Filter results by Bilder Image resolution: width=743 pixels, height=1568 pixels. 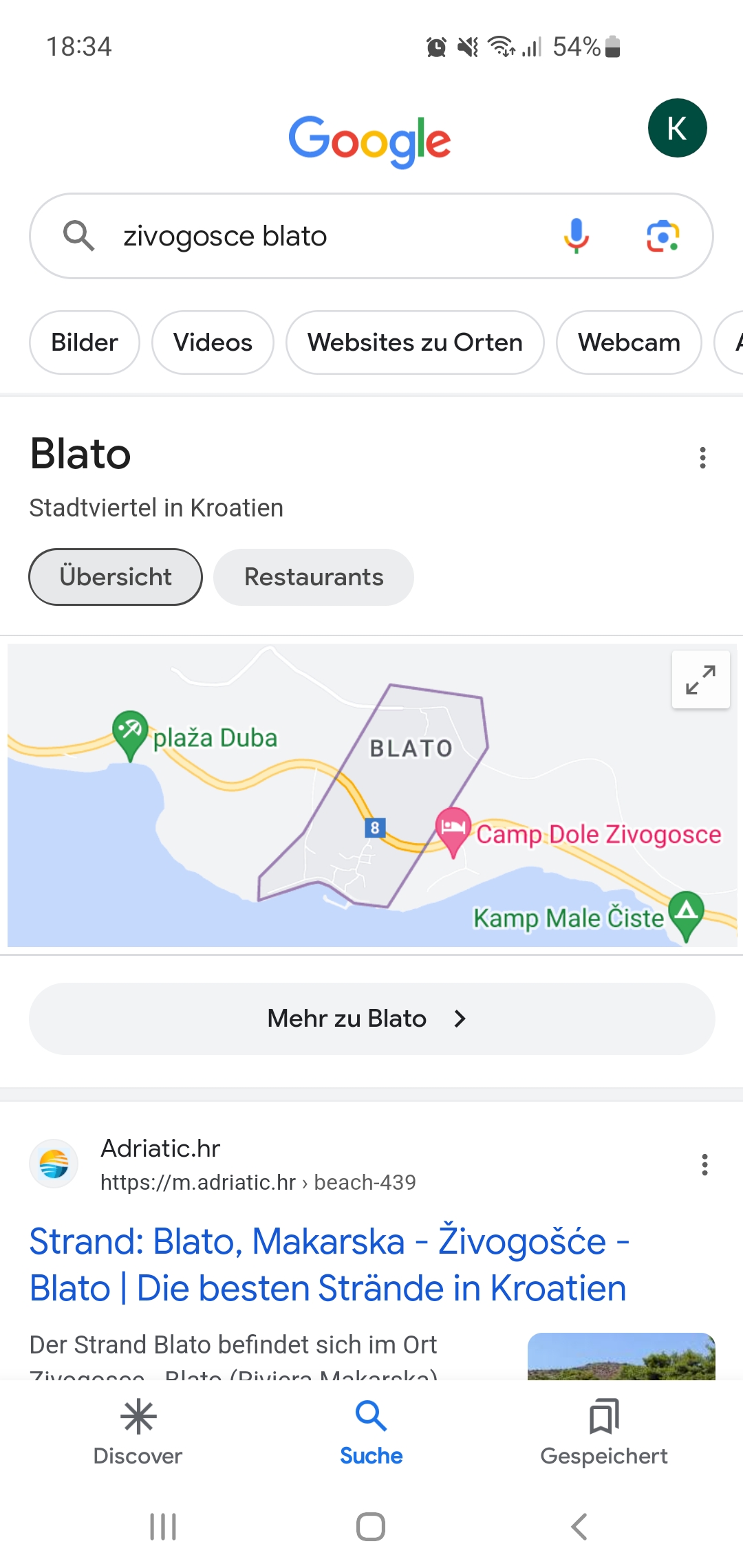pyautogui.click(x=85, y=342)
